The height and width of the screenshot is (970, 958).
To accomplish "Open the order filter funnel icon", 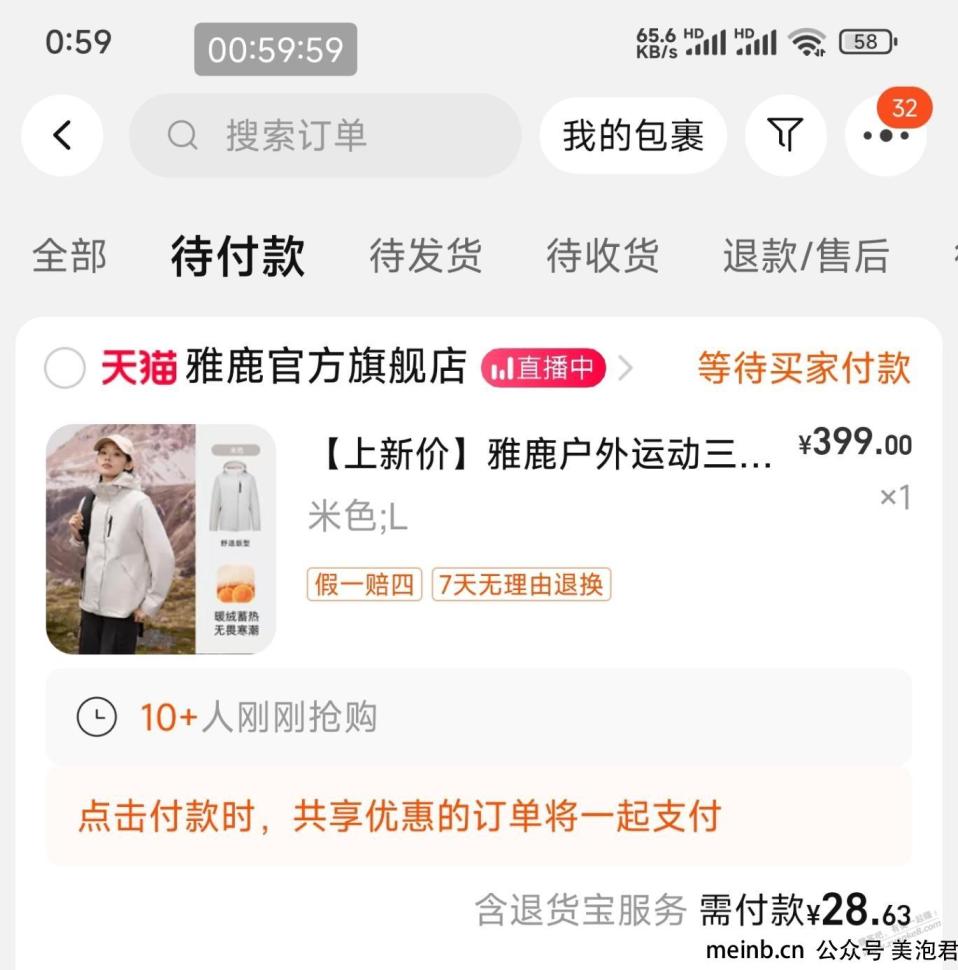I will point(785,136).
